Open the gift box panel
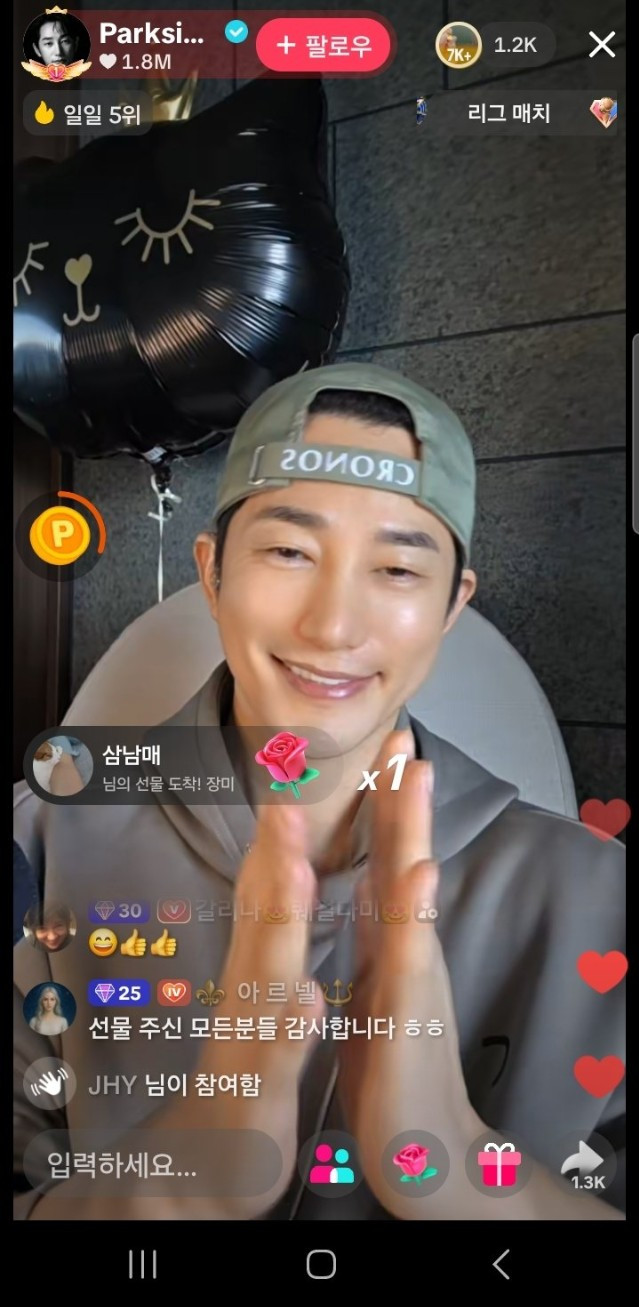The height and width of the screenshot is (1307, 639). (498, 1164)
